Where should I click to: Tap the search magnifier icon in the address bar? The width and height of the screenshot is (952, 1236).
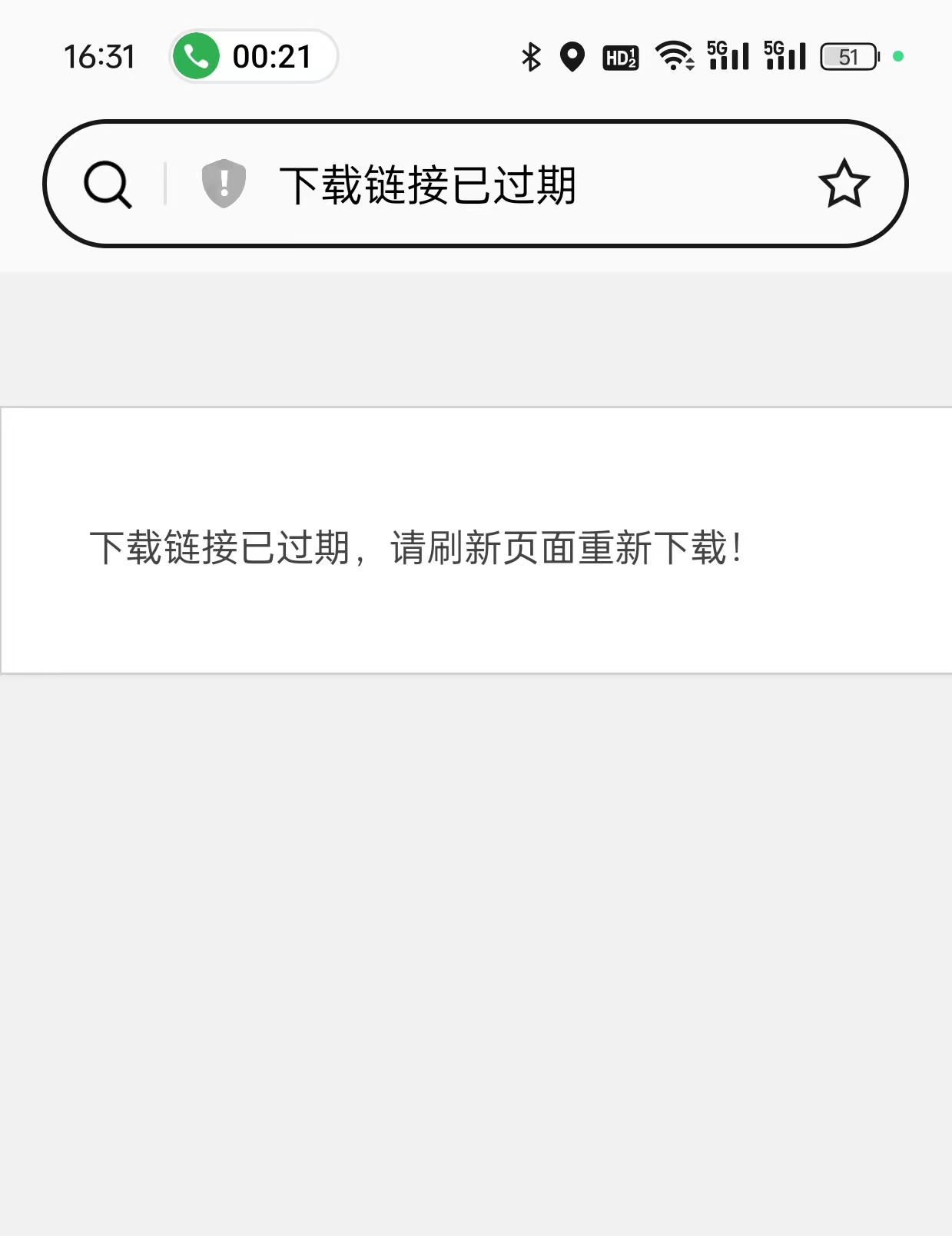tap(108, 183)
